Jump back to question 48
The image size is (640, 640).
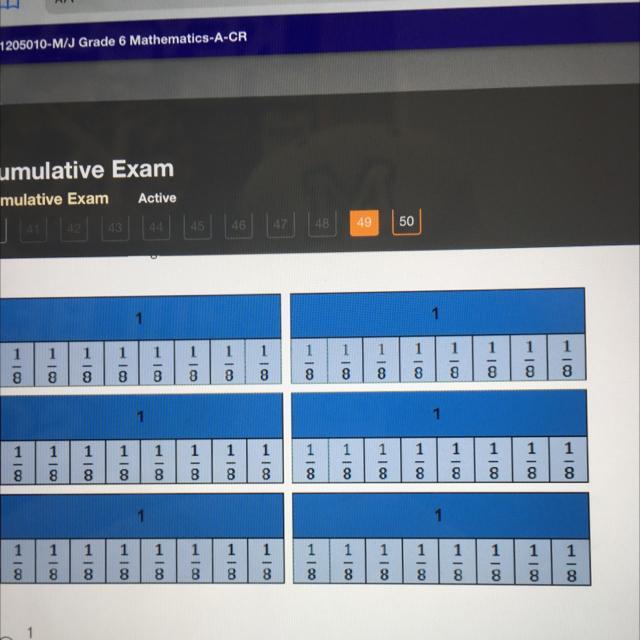point(321,223)
